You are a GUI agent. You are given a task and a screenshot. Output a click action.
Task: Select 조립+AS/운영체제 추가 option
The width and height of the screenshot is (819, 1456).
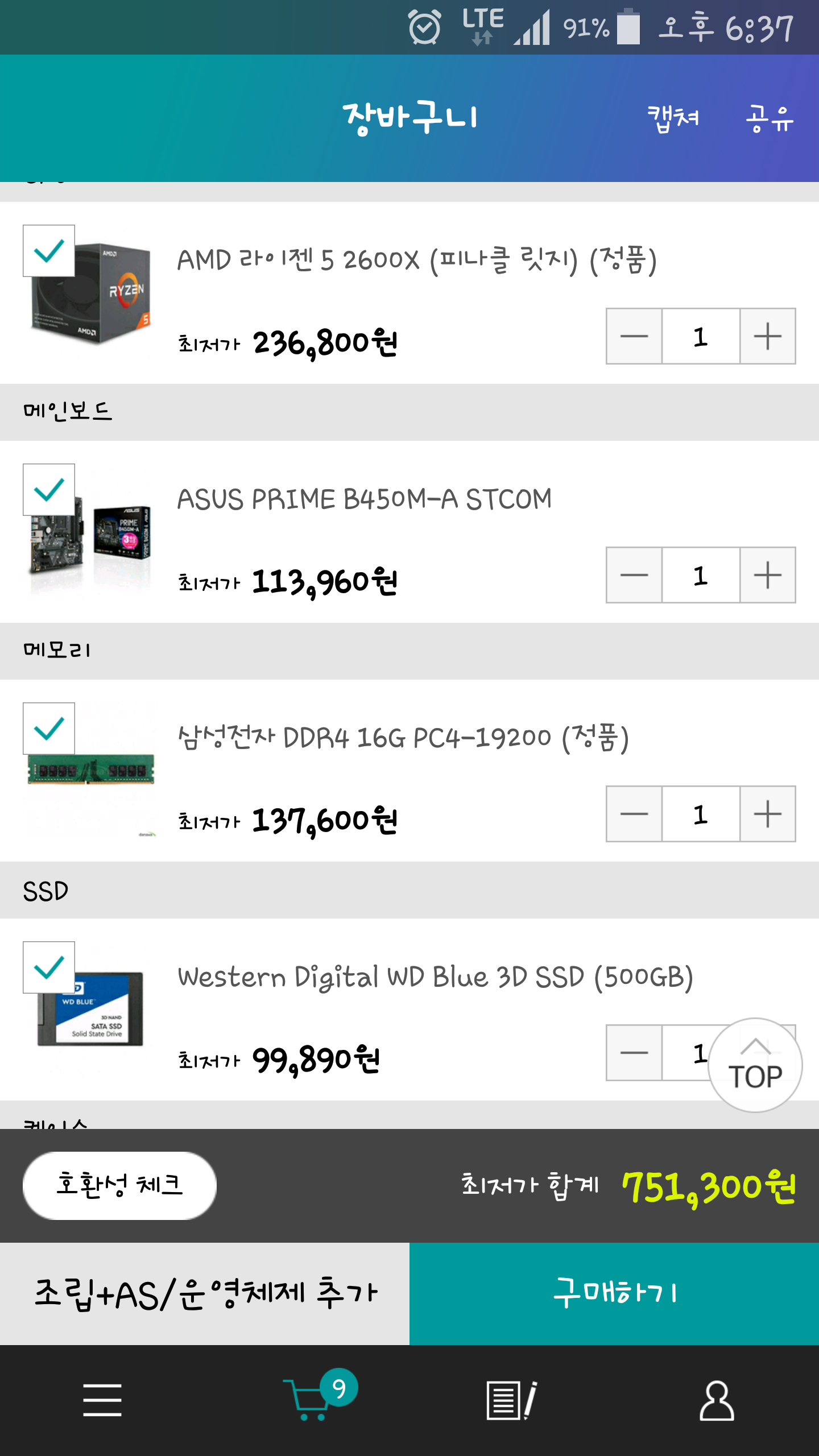click(x=205, y=1294)
